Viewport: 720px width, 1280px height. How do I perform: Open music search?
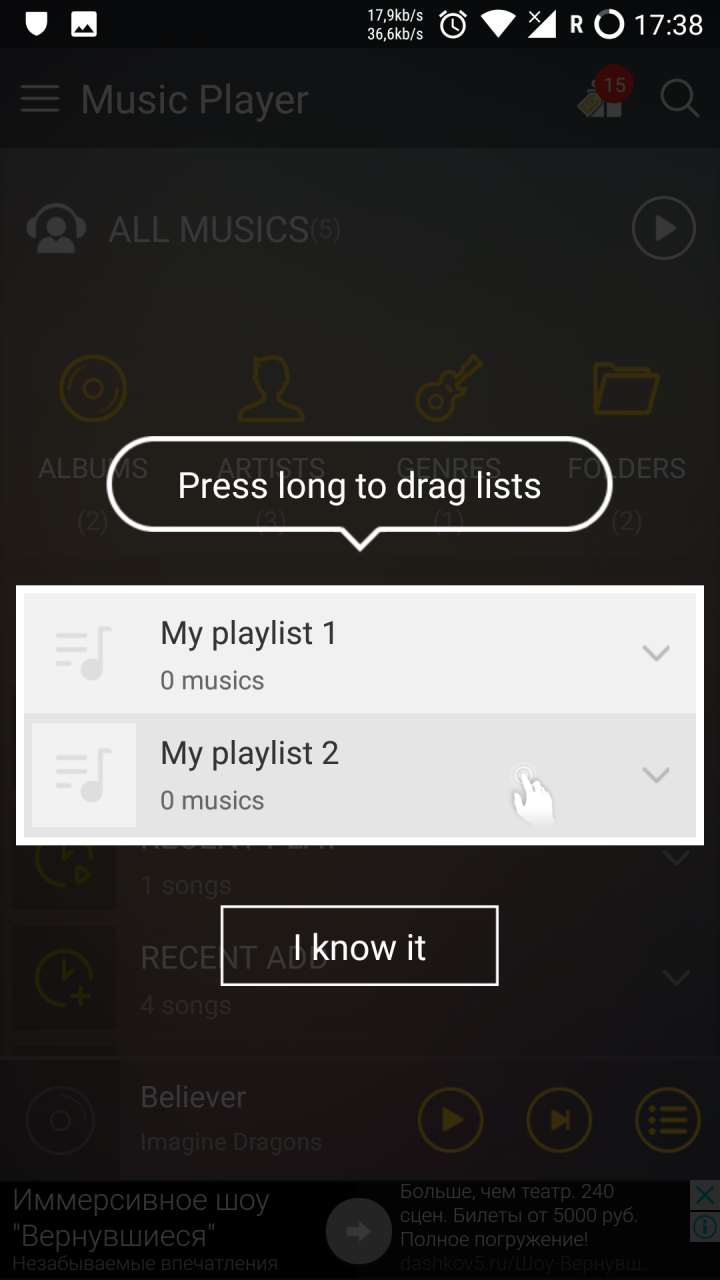[x=679, y=98]
